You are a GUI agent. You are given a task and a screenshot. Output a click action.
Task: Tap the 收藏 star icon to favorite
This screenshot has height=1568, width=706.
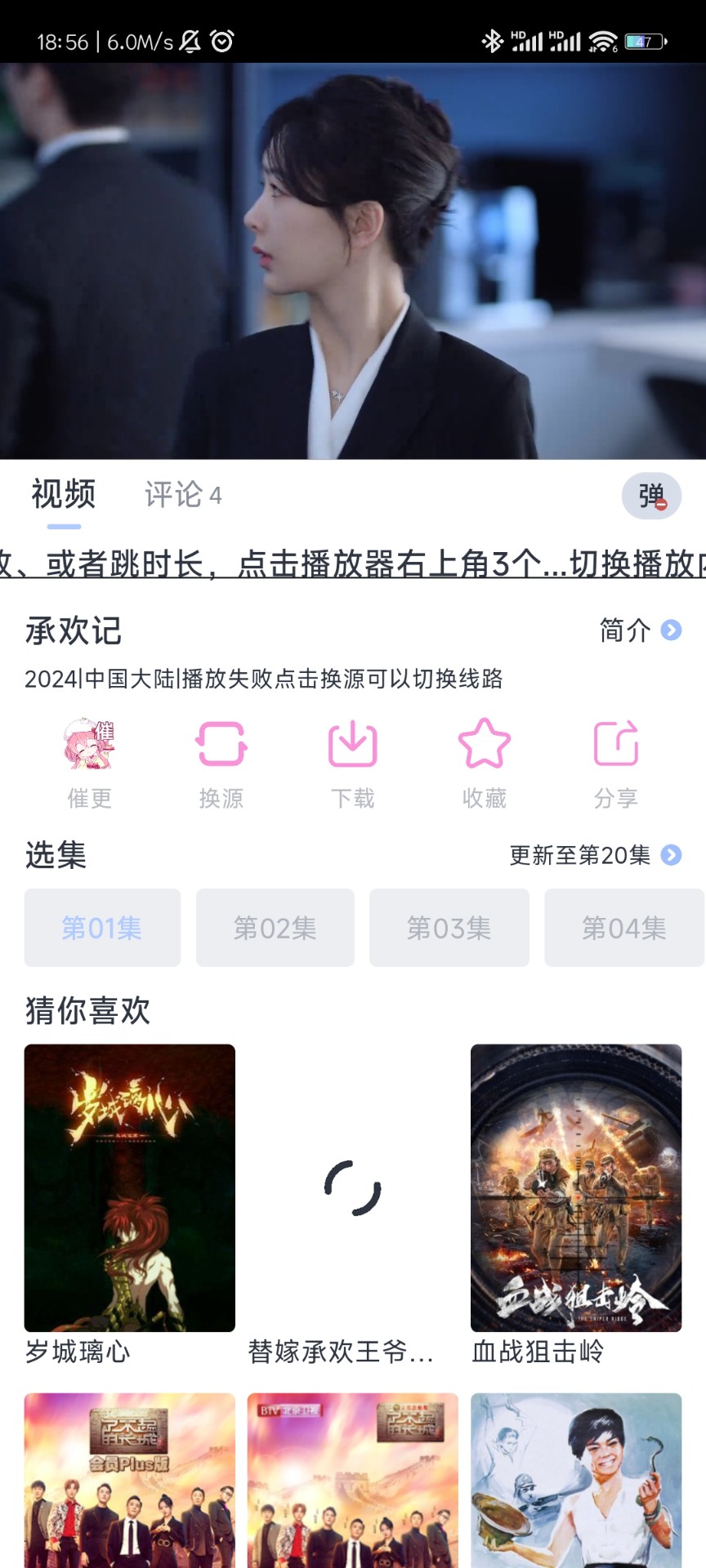[x=485, y=744]
